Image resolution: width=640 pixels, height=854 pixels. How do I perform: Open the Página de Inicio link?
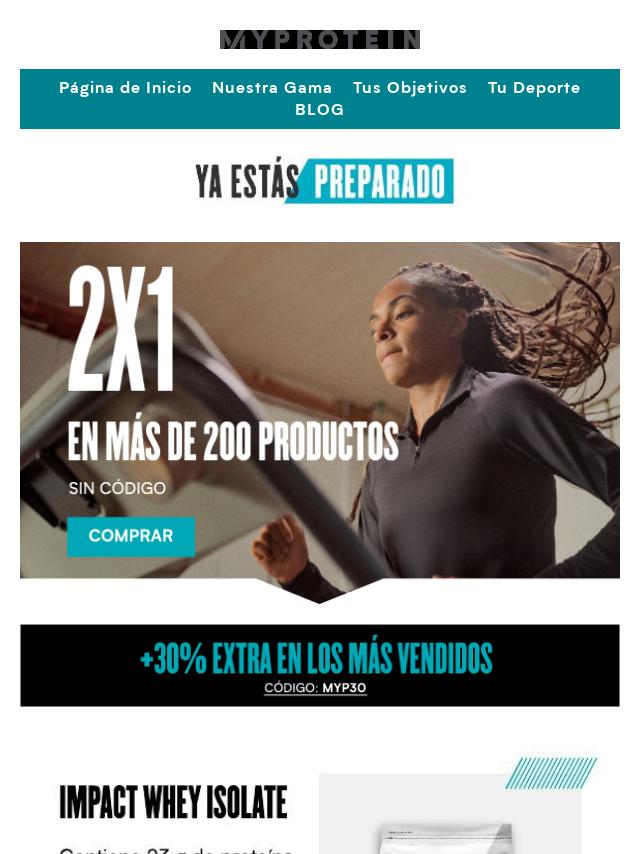tap(125, 88)
